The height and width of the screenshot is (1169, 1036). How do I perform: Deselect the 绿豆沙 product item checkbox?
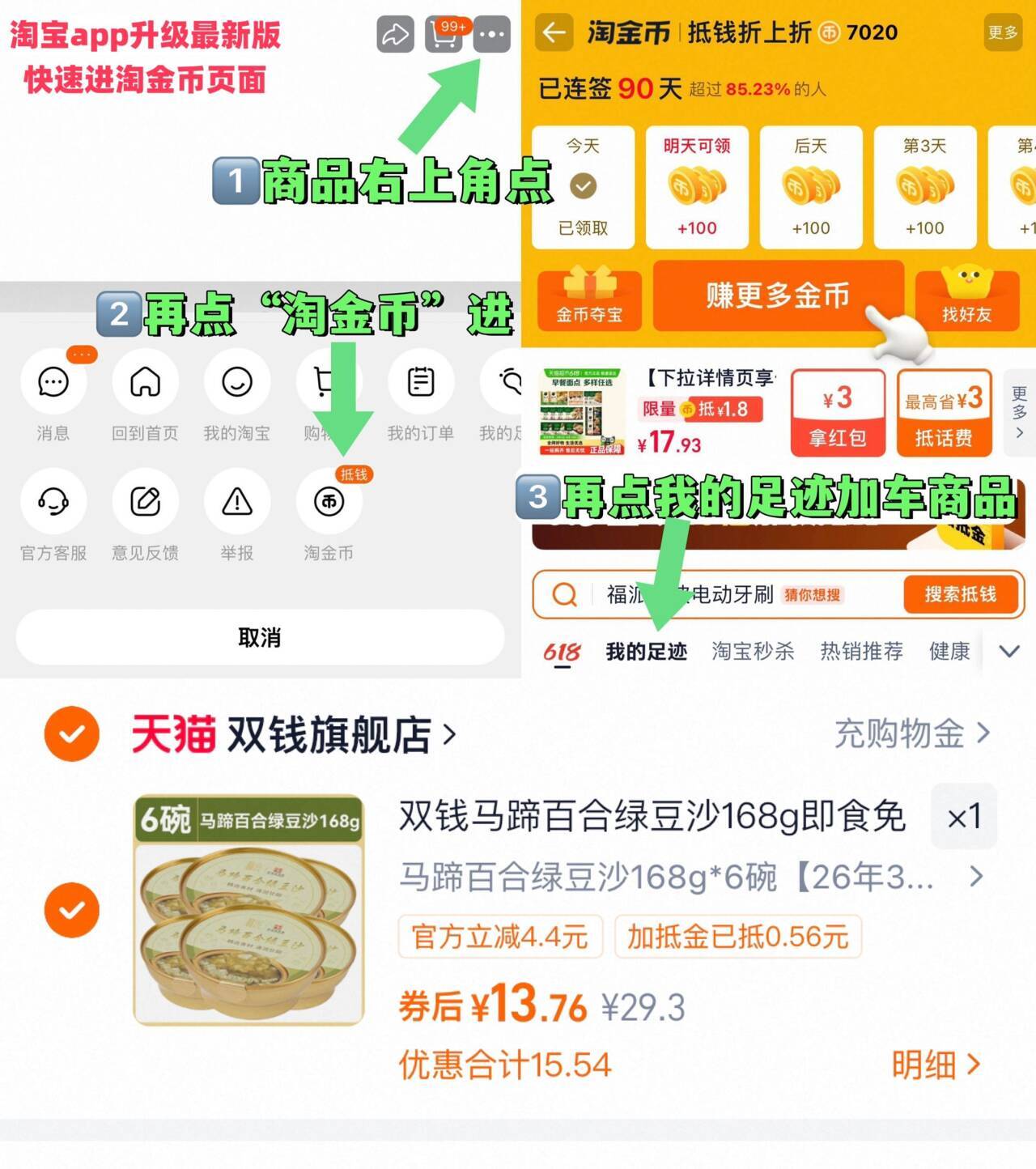click(71, 910)
